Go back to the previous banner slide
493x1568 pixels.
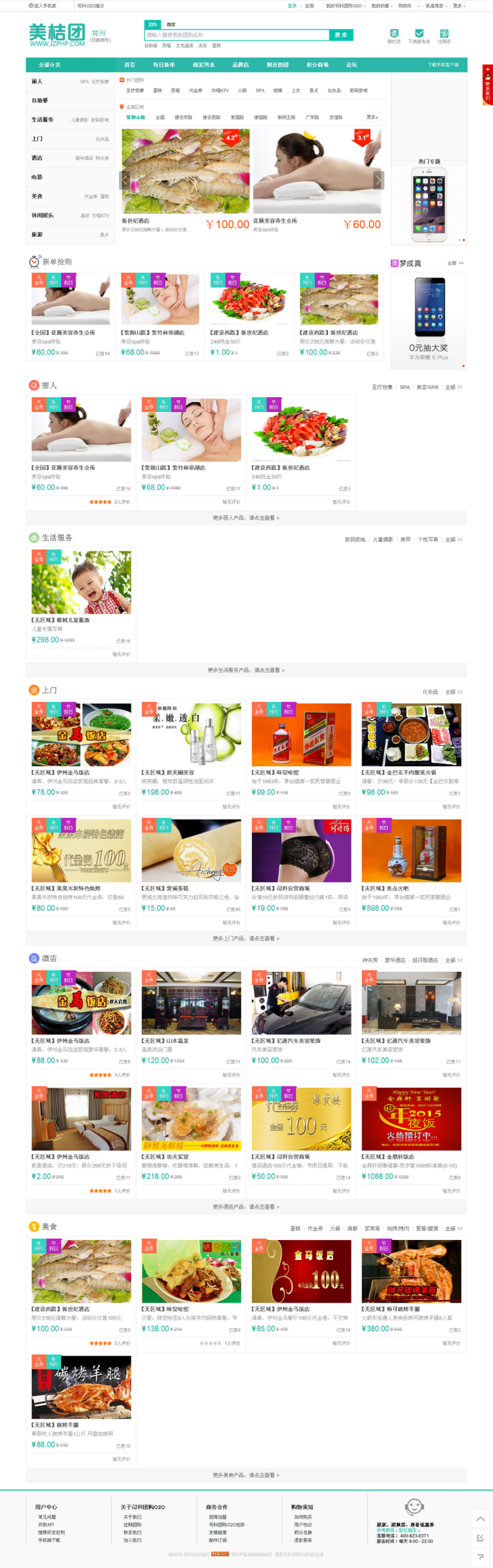[124, 180]
